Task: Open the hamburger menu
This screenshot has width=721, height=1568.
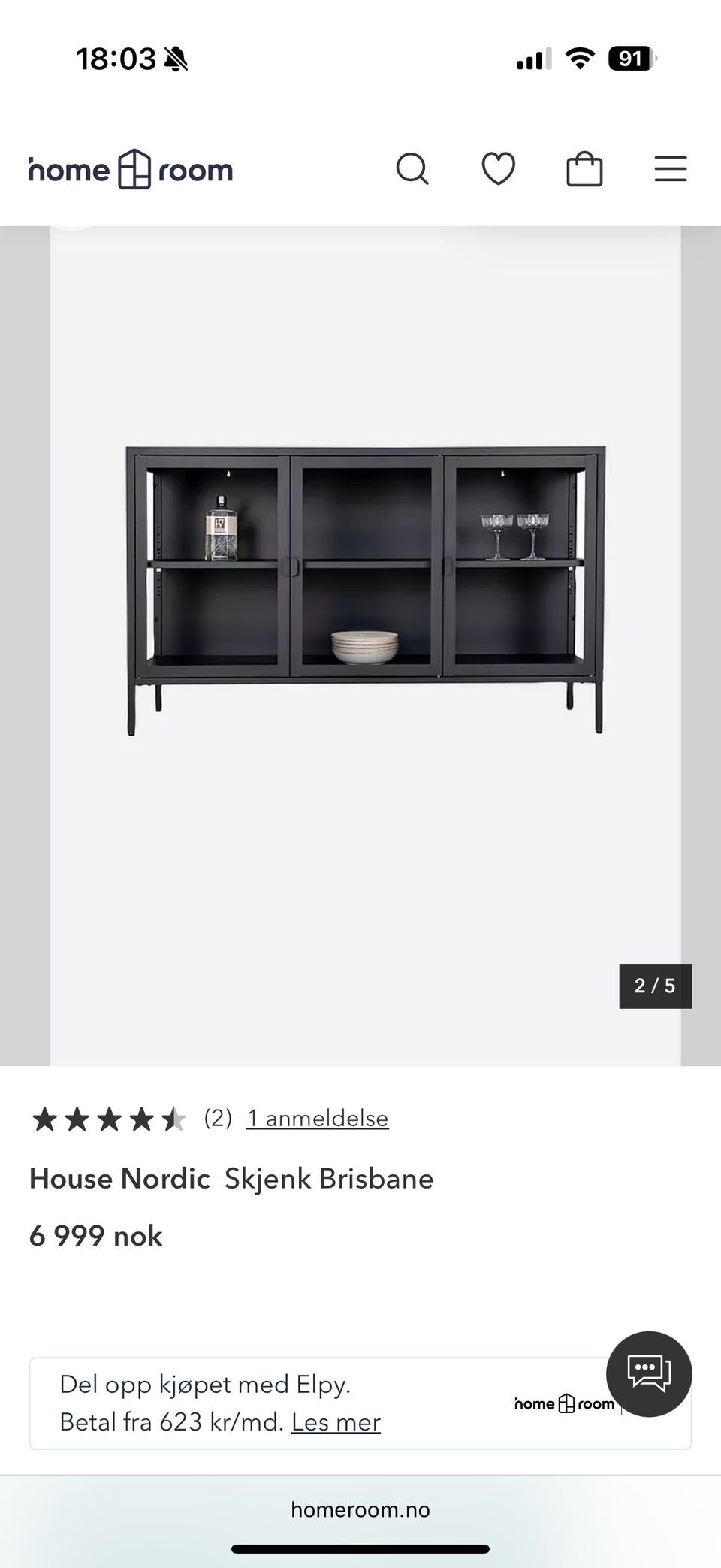Action: [x=670, y=169]
